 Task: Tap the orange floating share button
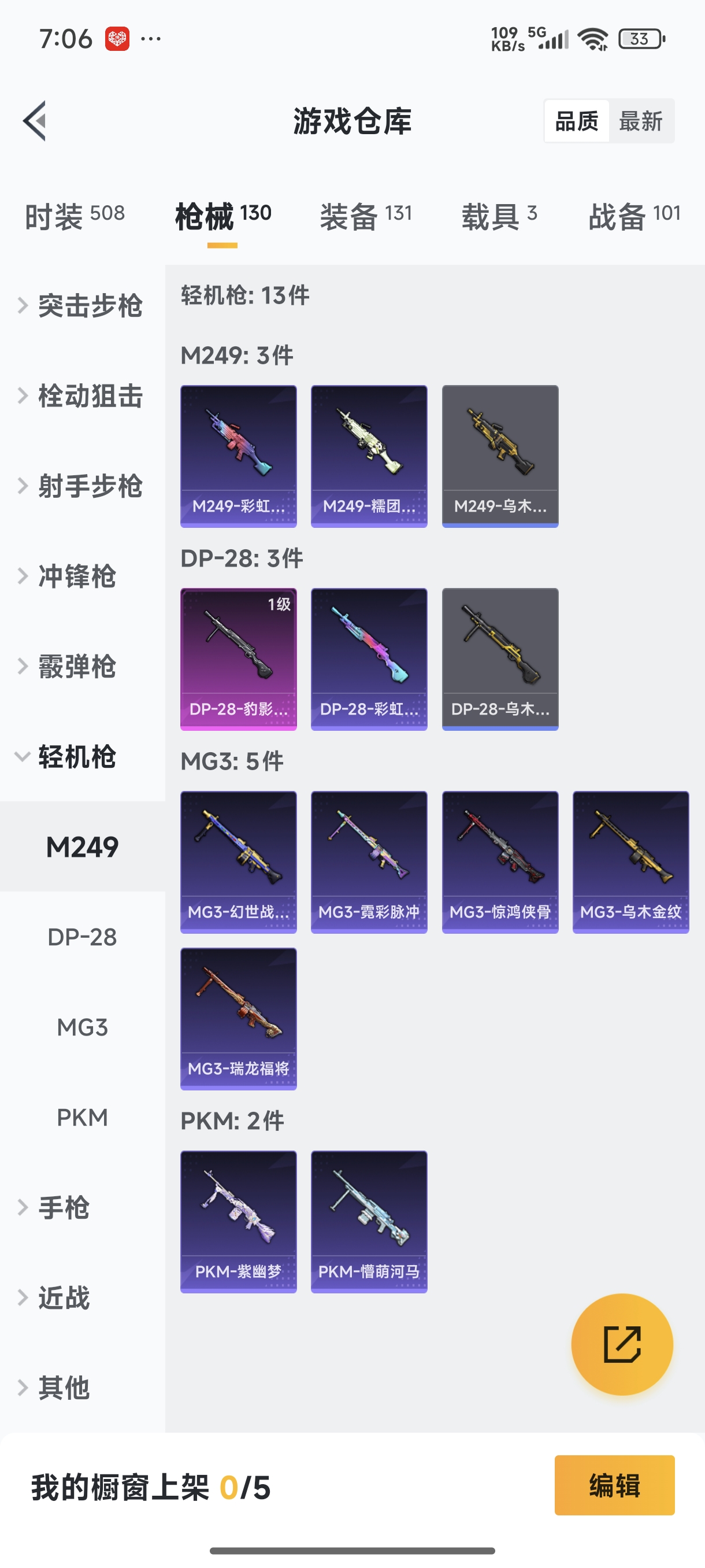point(622,1344)
